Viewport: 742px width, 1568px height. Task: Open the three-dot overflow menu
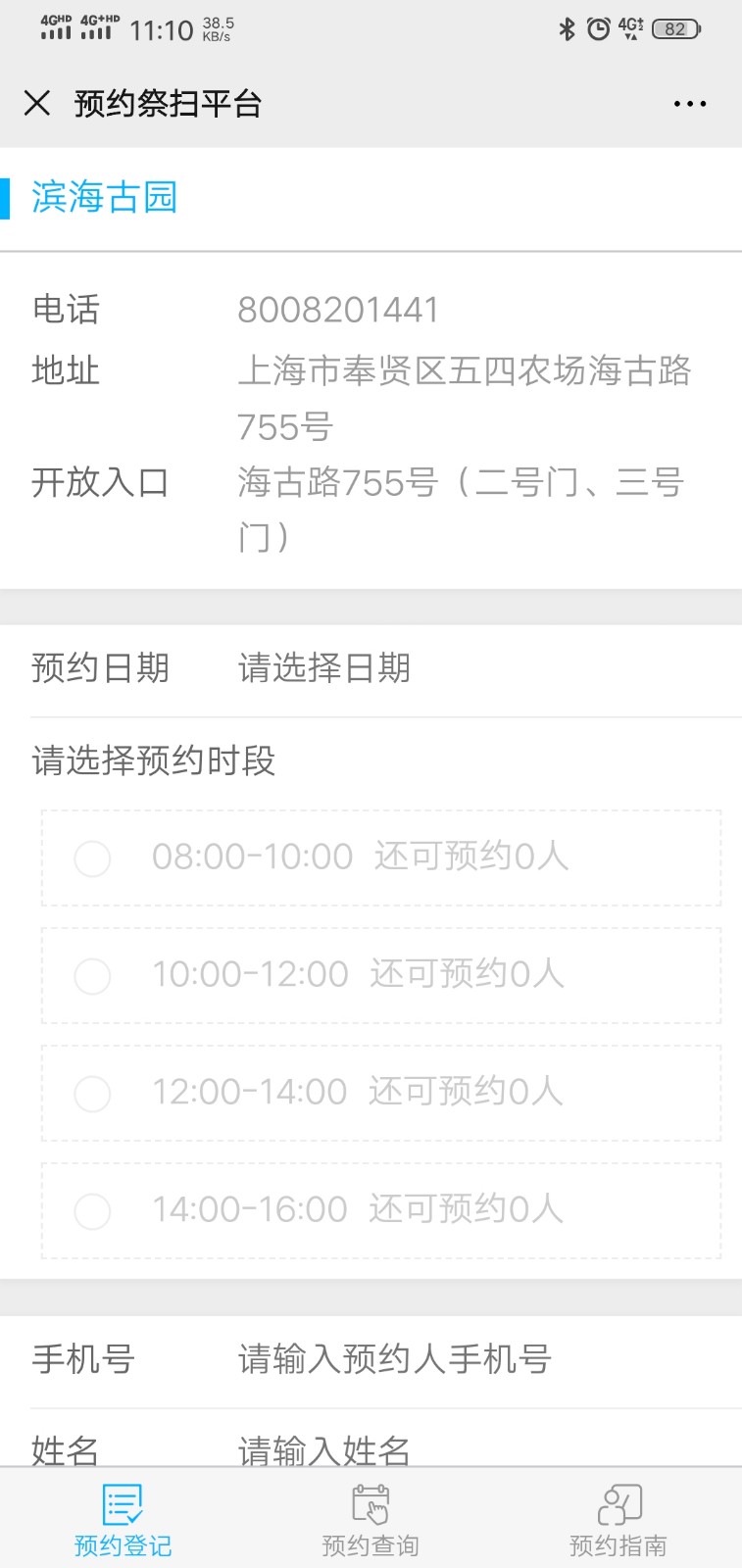pos(689,104)
